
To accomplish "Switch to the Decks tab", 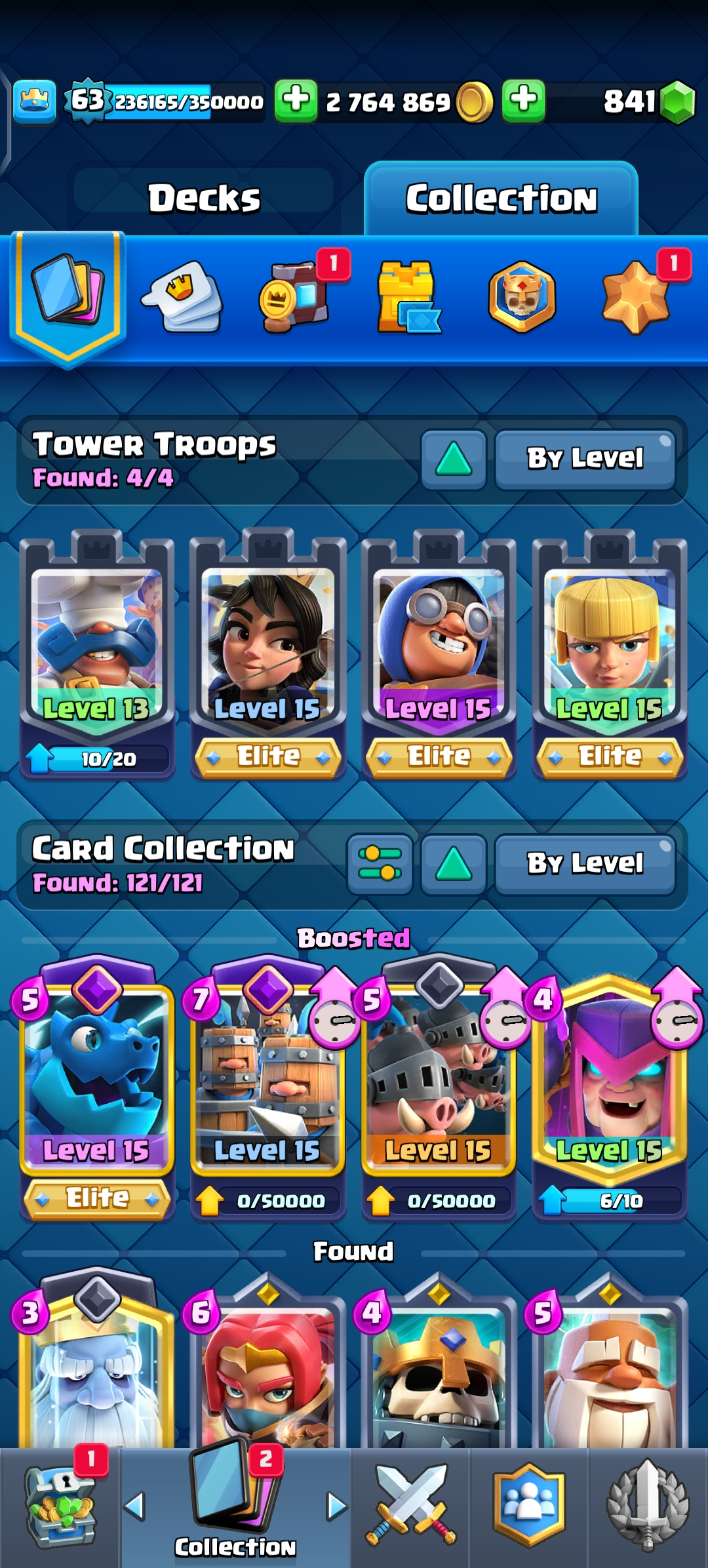I will 204,199.
